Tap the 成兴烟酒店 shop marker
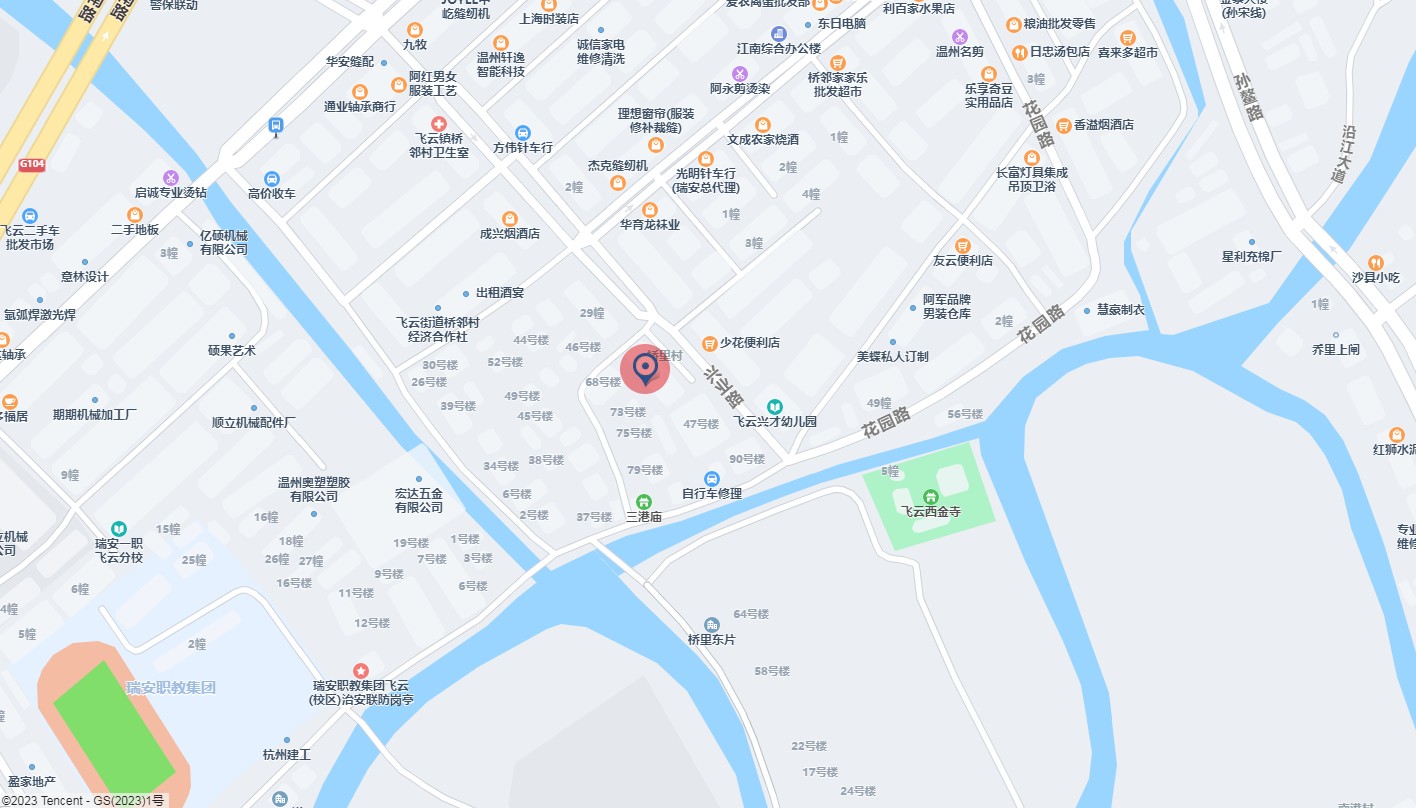Image resolution: width=1416 pixels, height=808 pixels. pyautogui.click(x=509, y=218)
